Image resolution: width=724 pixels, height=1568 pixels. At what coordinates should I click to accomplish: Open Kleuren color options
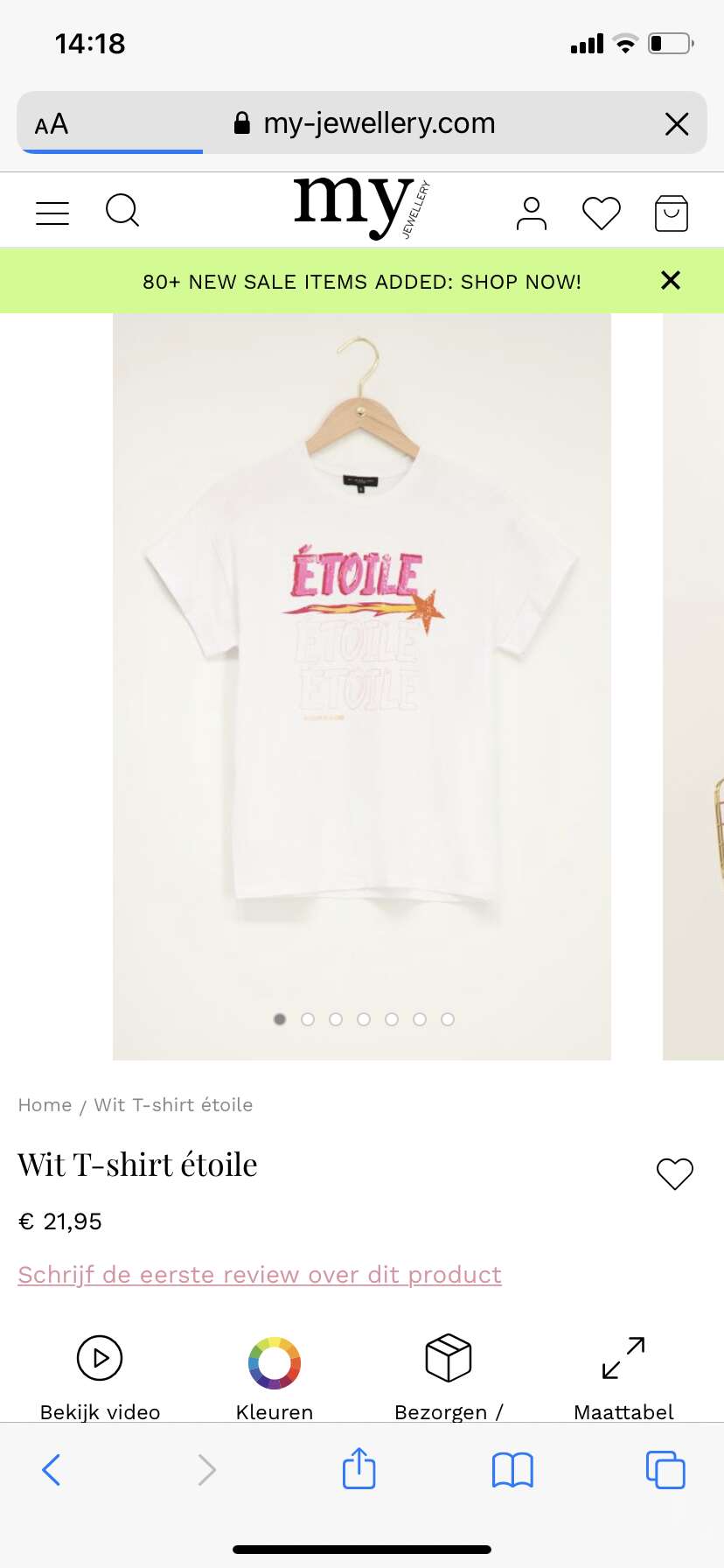pyautogui.click(x=275, y=1363)
